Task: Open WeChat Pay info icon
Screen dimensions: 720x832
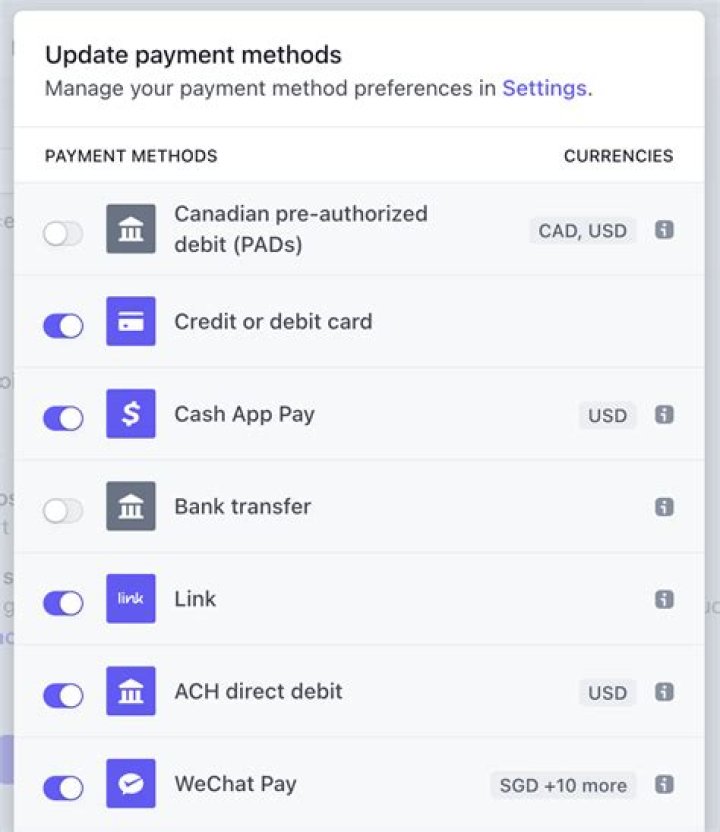Action: 664,784
